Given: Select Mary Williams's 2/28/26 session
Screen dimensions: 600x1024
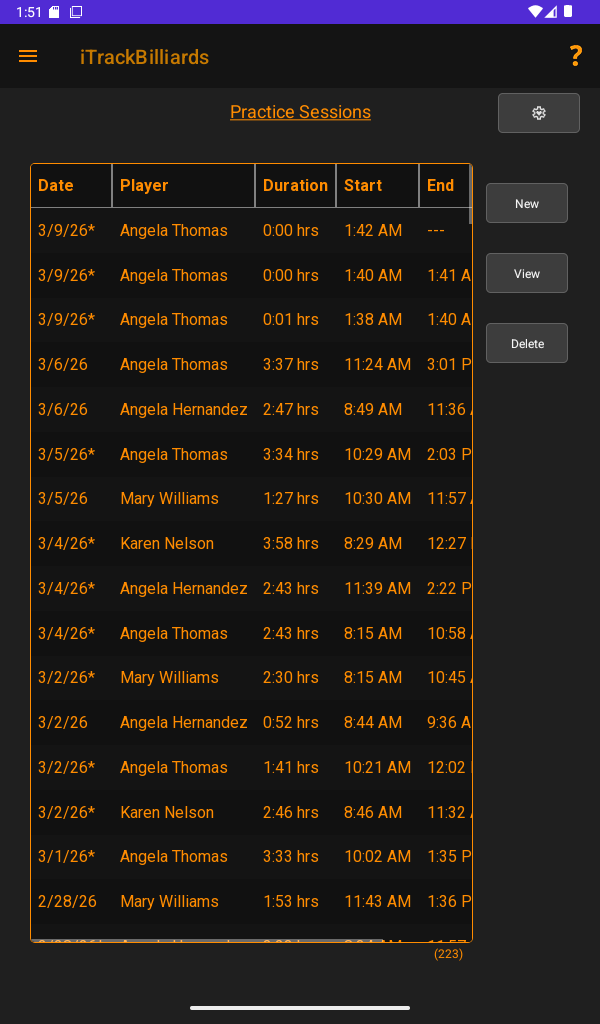Looking at the screenshot, I should pos(250,901).
